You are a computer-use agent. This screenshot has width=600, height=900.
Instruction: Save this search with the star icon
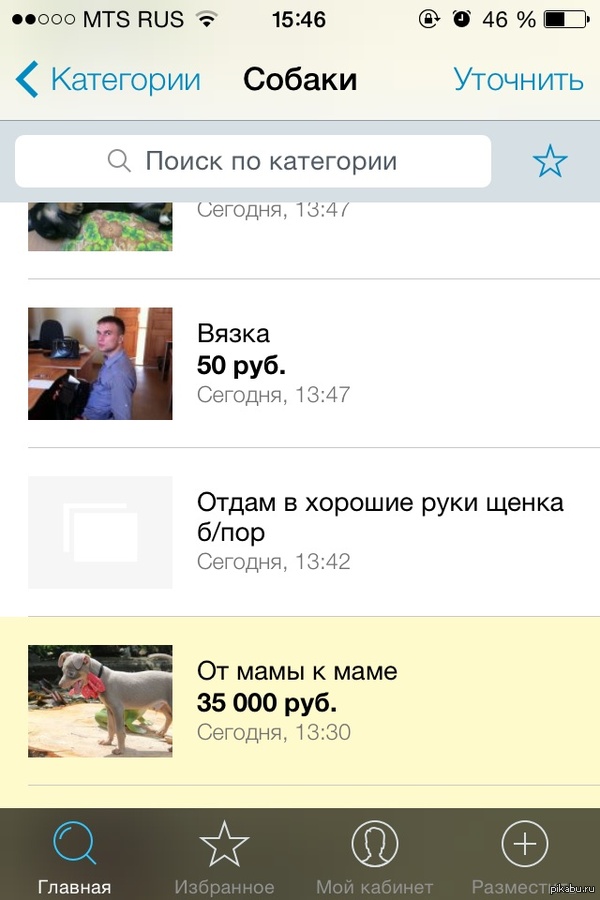tap(550, 161)
